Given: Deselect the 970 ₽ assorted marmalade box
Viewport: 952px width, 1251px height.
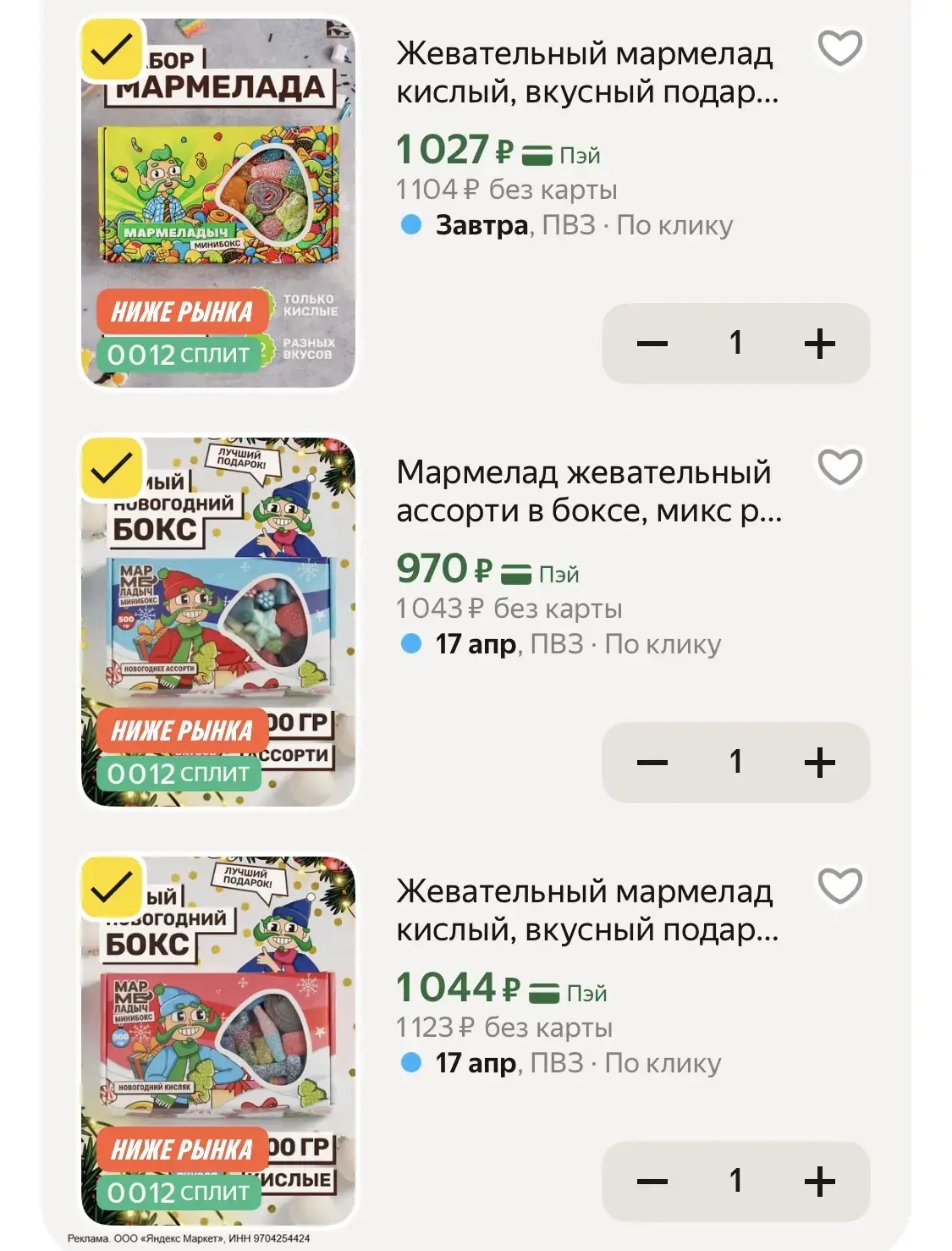Looking at the screenshot, I should [111, 467].
